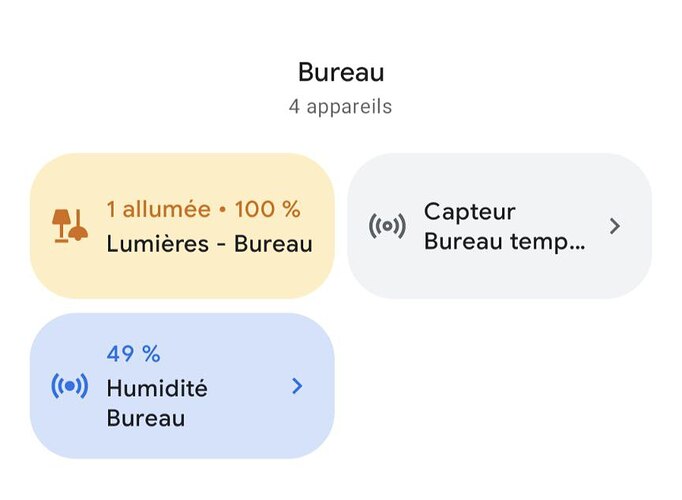The image size is (682, 500).
Task: Open the Capteur Bureau temp sensor card
Action: pyautogui.click(x=499, y=226)
